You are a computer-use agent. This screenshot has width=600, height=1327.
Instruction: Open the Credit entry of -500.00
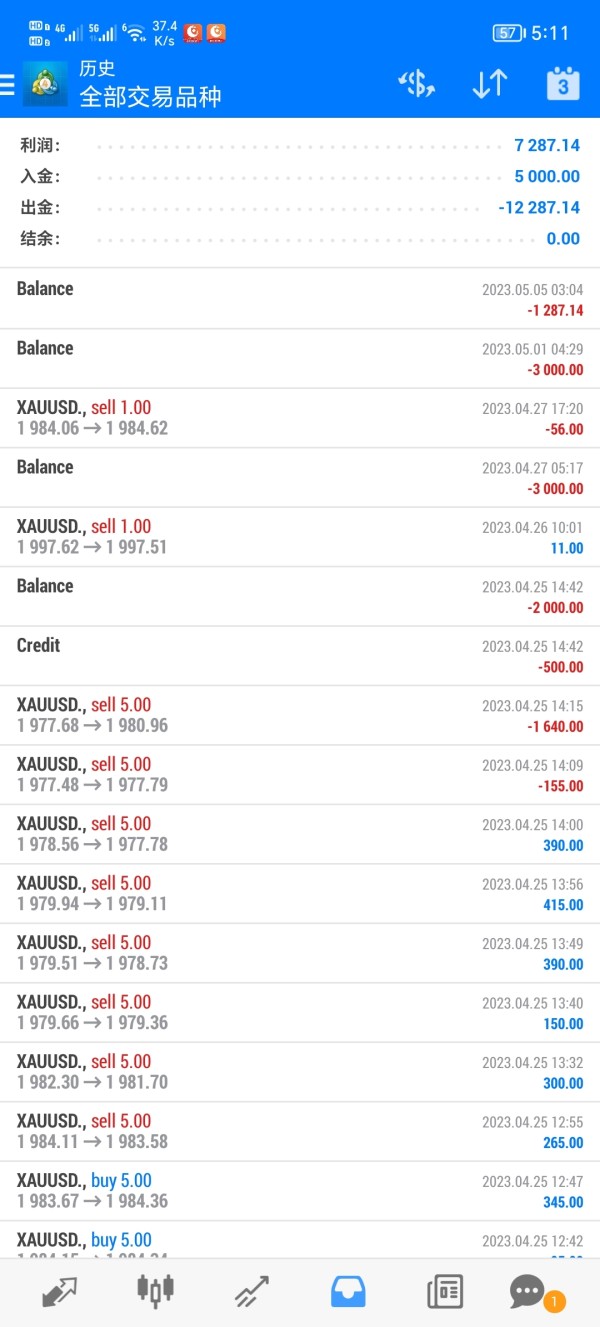tap(300, 656)
